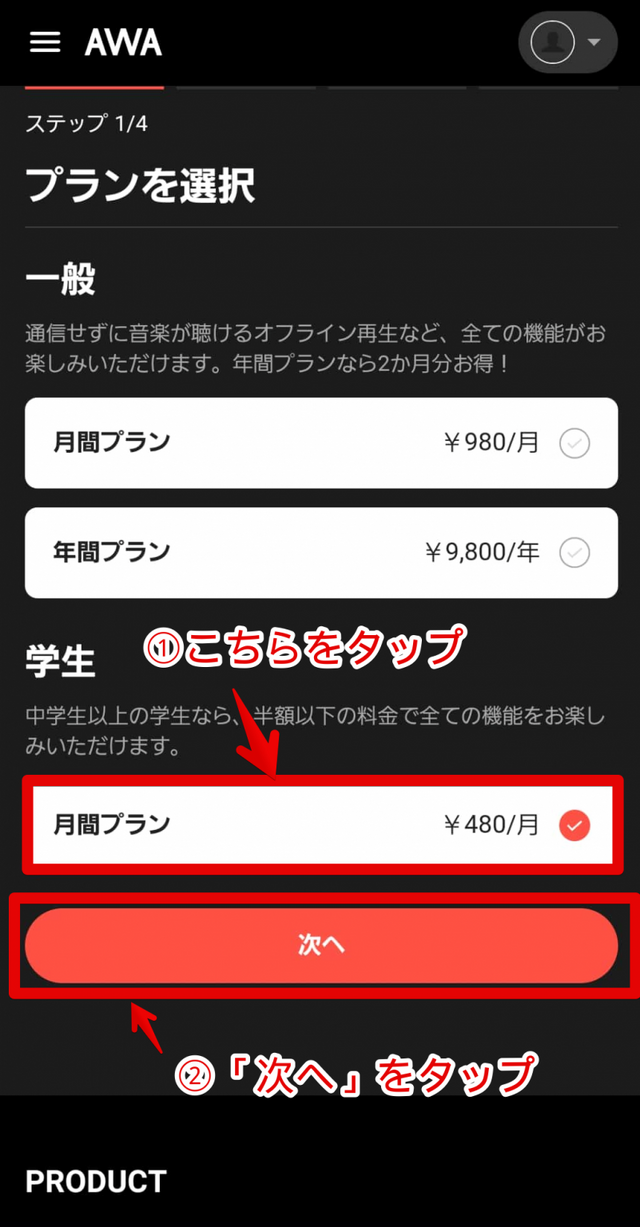Open the hamburger drawer menu
The width and height of the screenshot is (640, 1227).
click(45, 42)
